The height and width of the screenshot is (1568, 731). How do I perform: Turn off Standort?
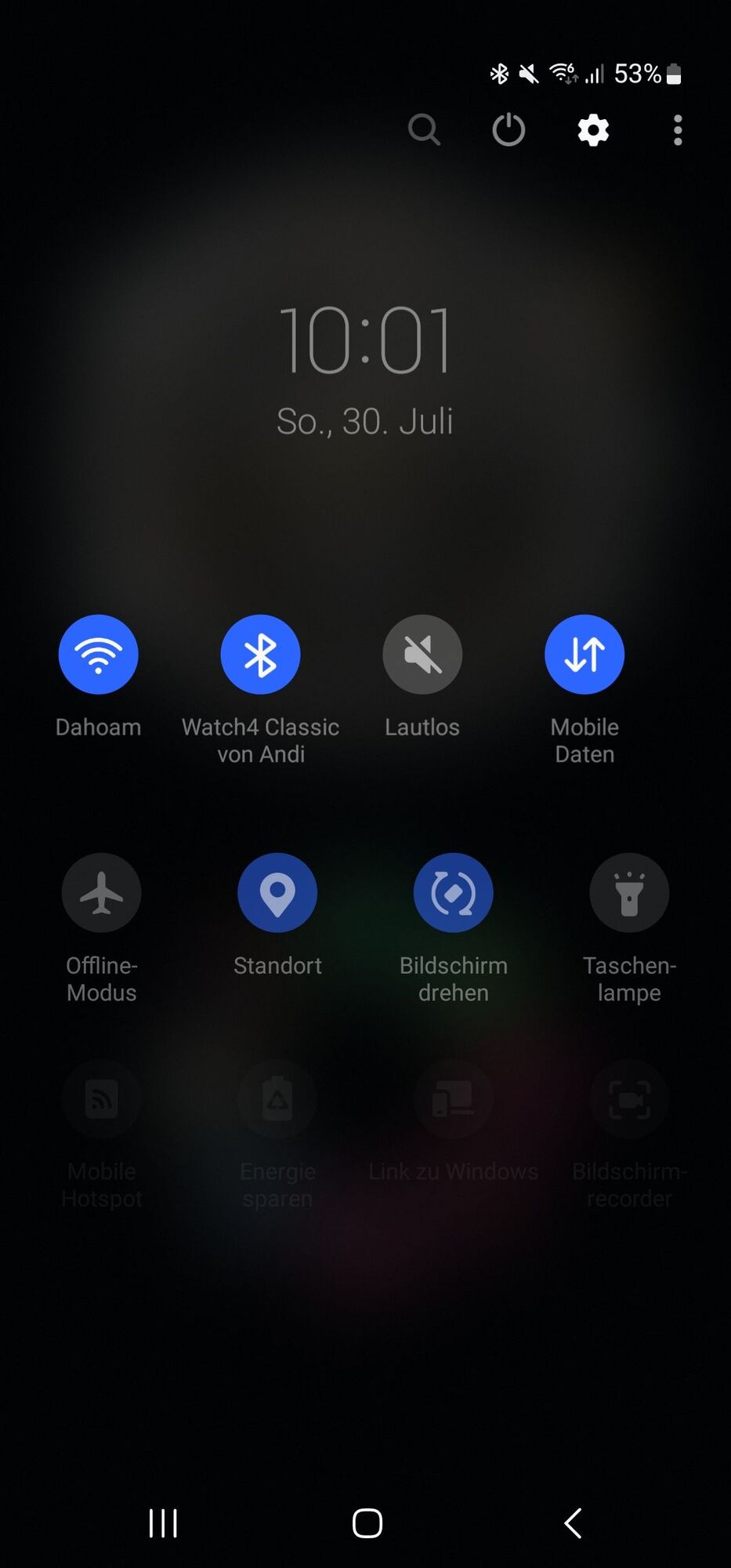click(277, 893)
